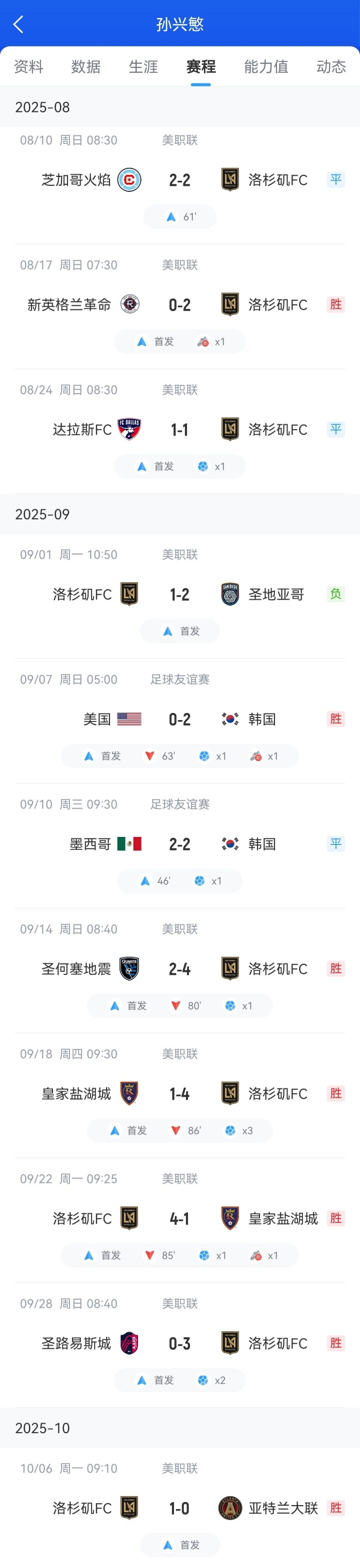
Task: Switch to the 动态 tab
Action: [x=331, y=66]
